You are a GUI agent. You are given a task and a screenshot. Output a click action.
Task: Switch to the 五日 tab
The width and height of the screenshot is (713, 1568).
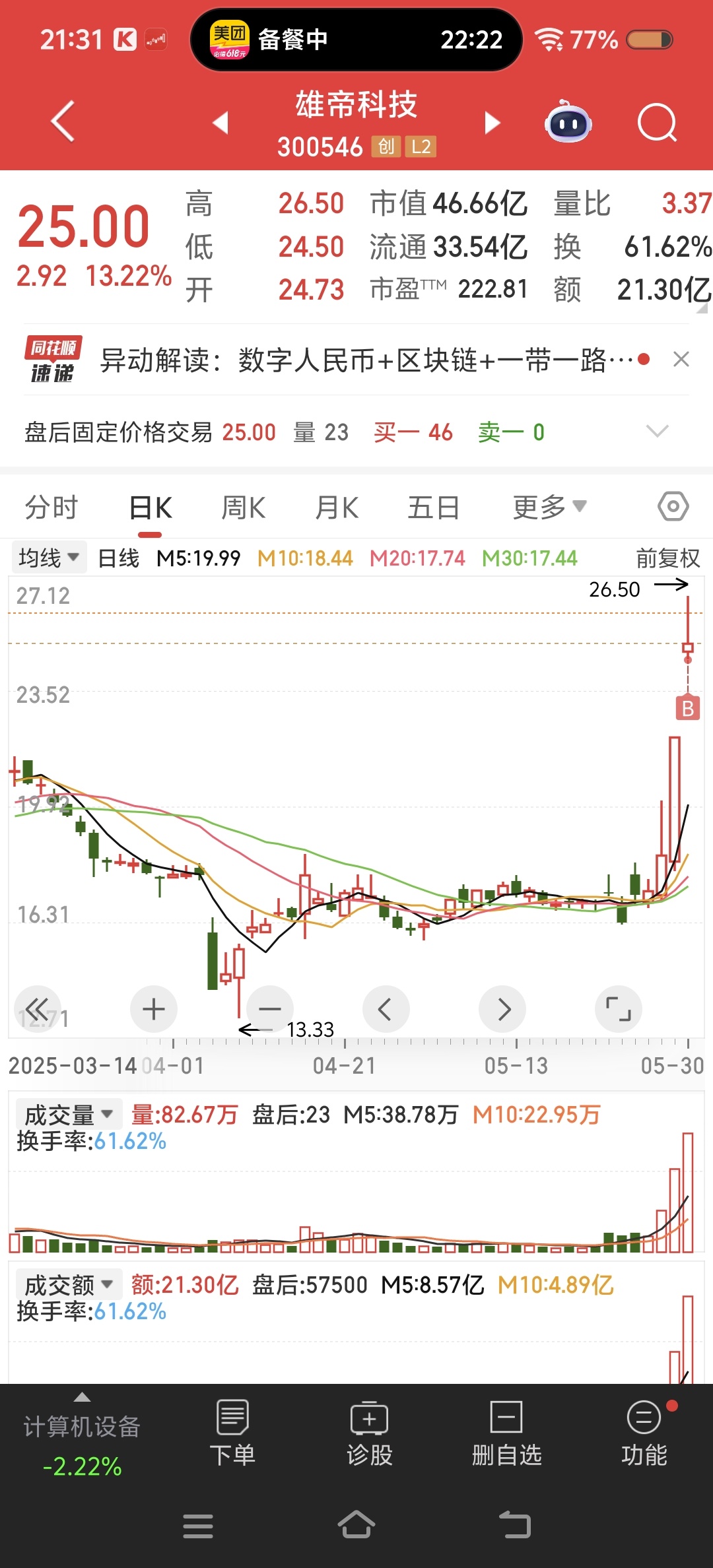(x=433, y=507)
